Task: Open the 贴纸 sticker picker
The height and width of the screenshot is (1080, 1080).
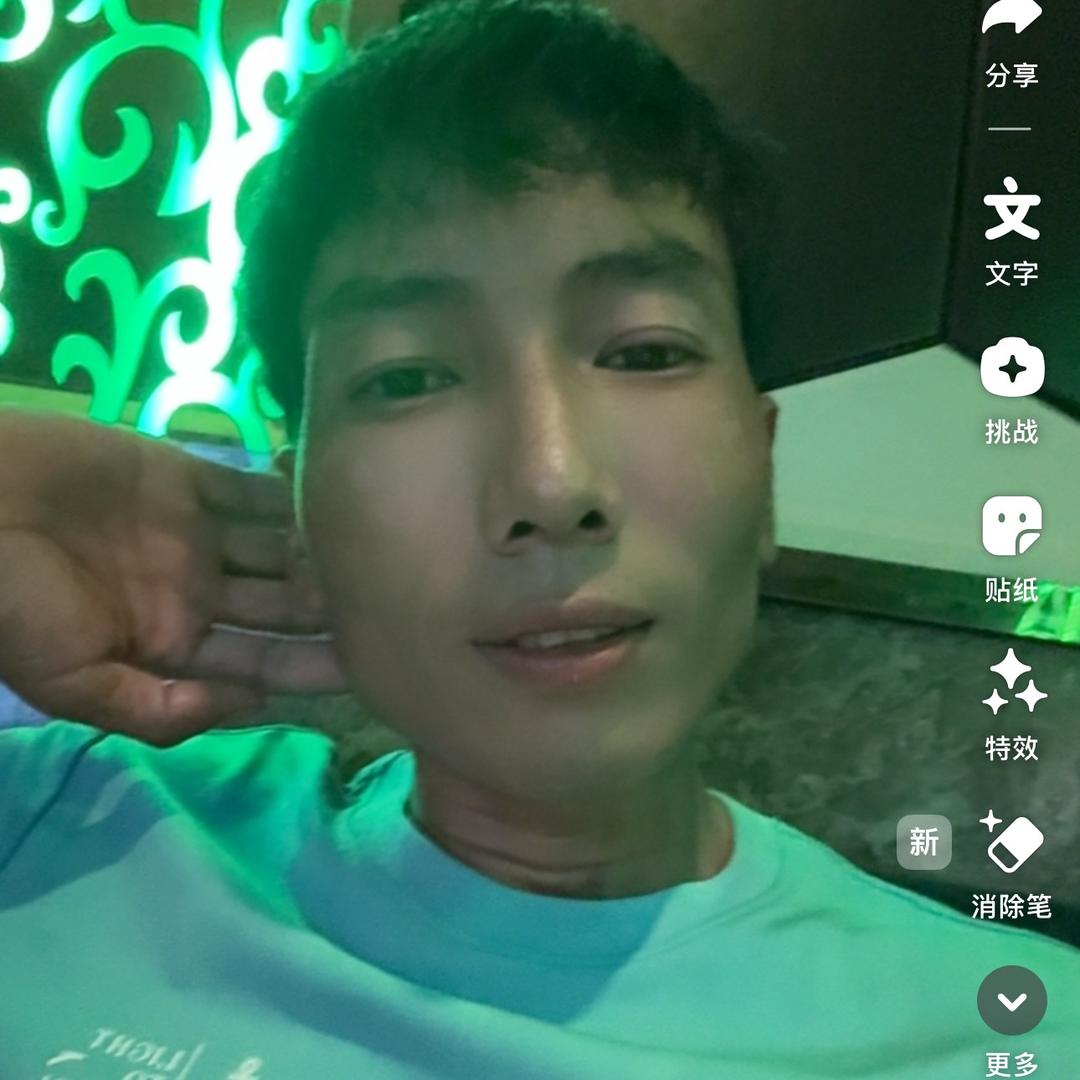Action: point(1012,527)
